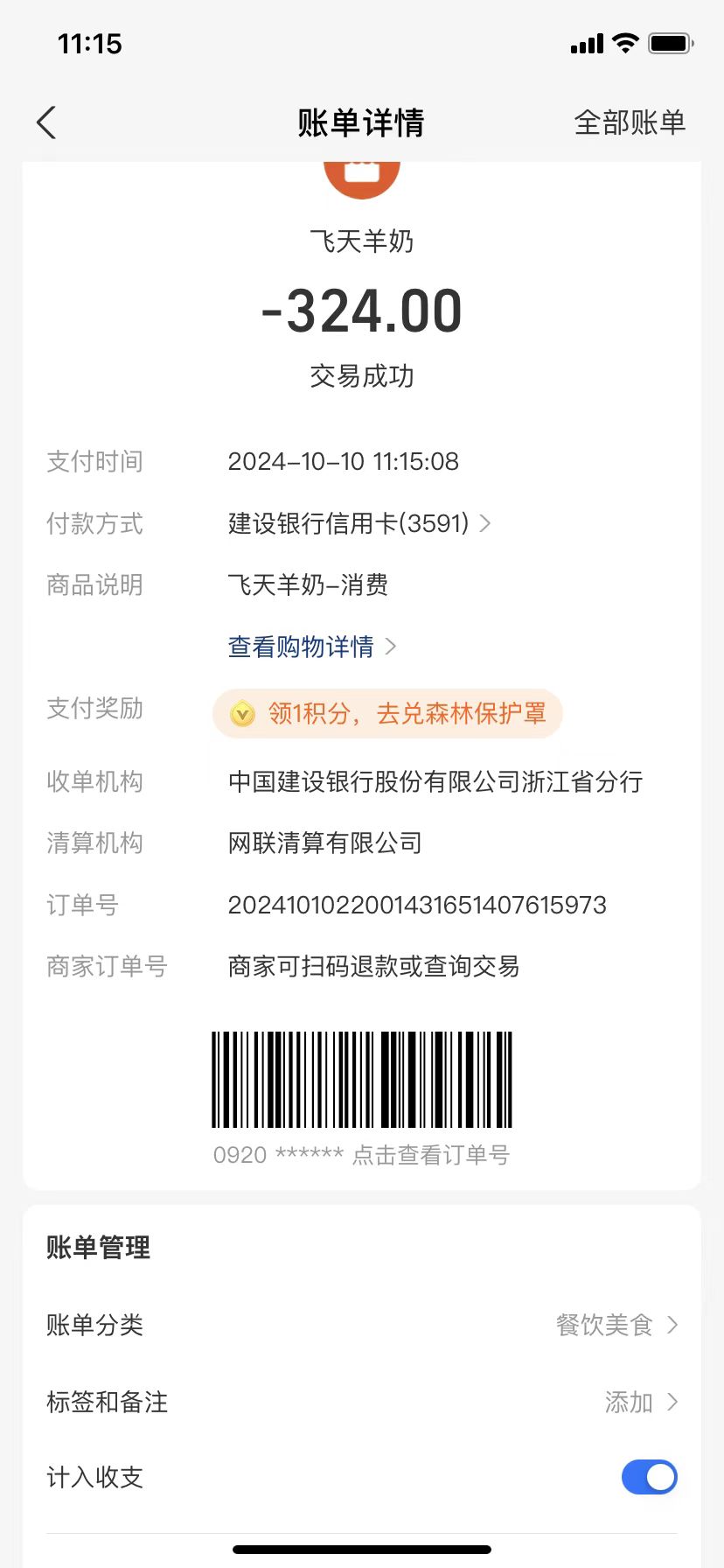Claim the 领1积分 reward chip

coord(387,713)
